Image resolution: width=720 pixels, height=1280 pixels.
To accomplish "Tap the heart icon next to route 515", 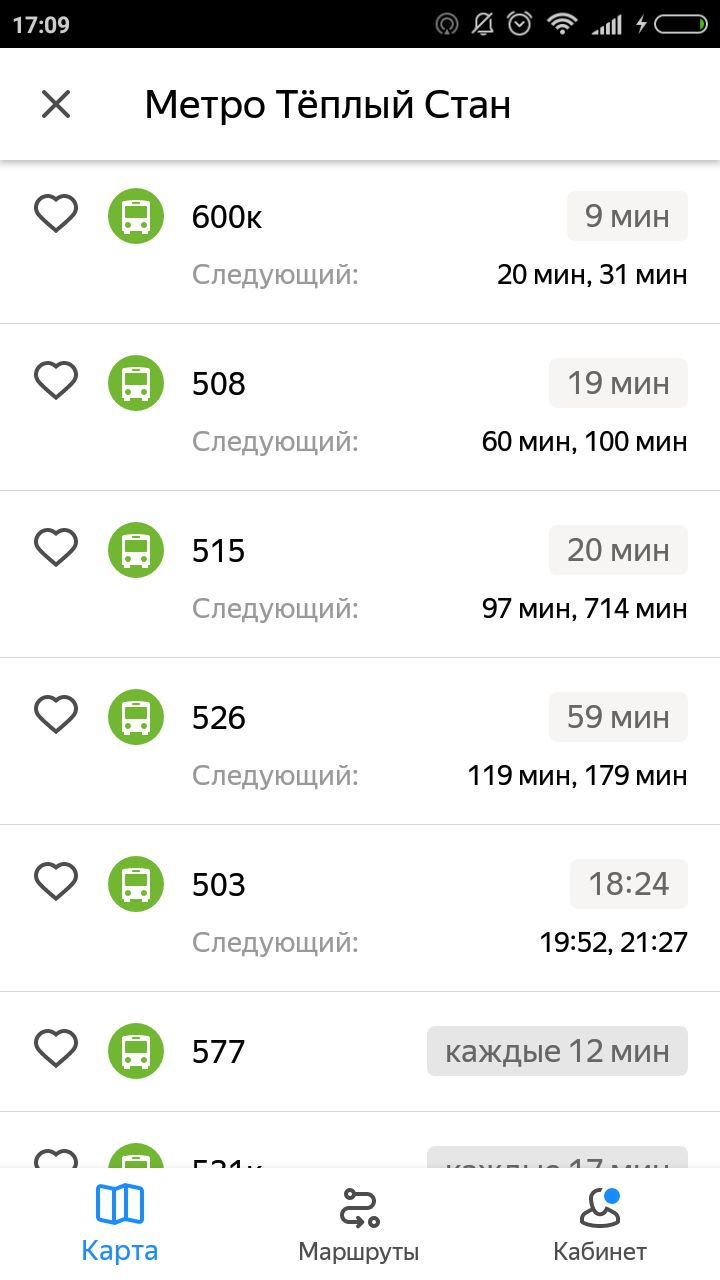I will [x=56, y=548].
